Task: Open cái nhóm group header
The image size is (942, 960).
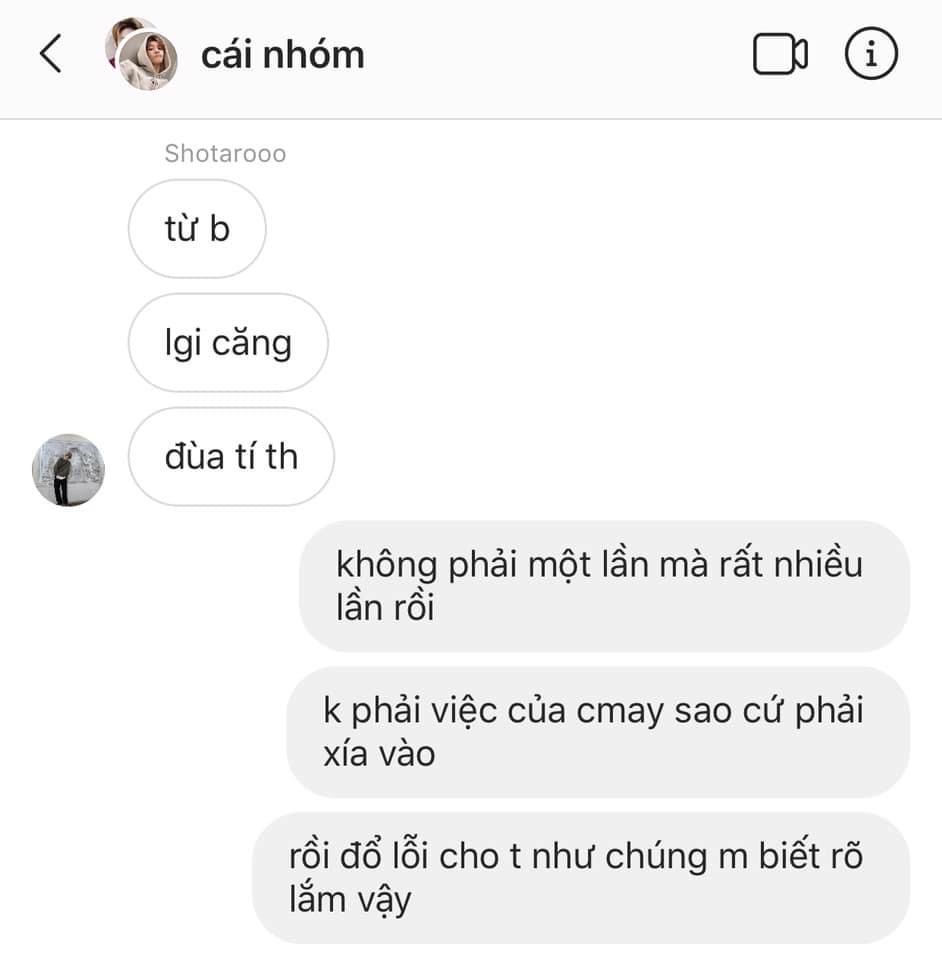Action: 282,55
